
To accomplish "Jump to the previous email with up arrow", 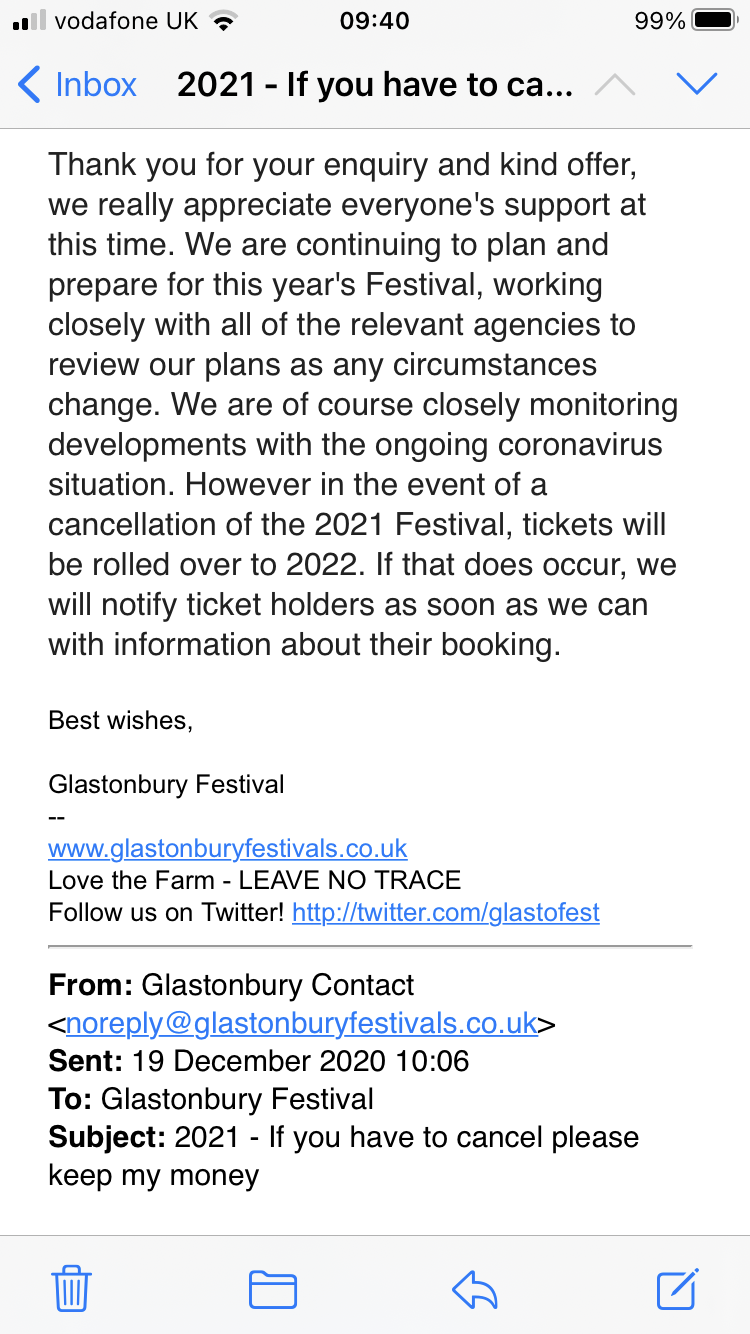I will [x=615, y=85].
